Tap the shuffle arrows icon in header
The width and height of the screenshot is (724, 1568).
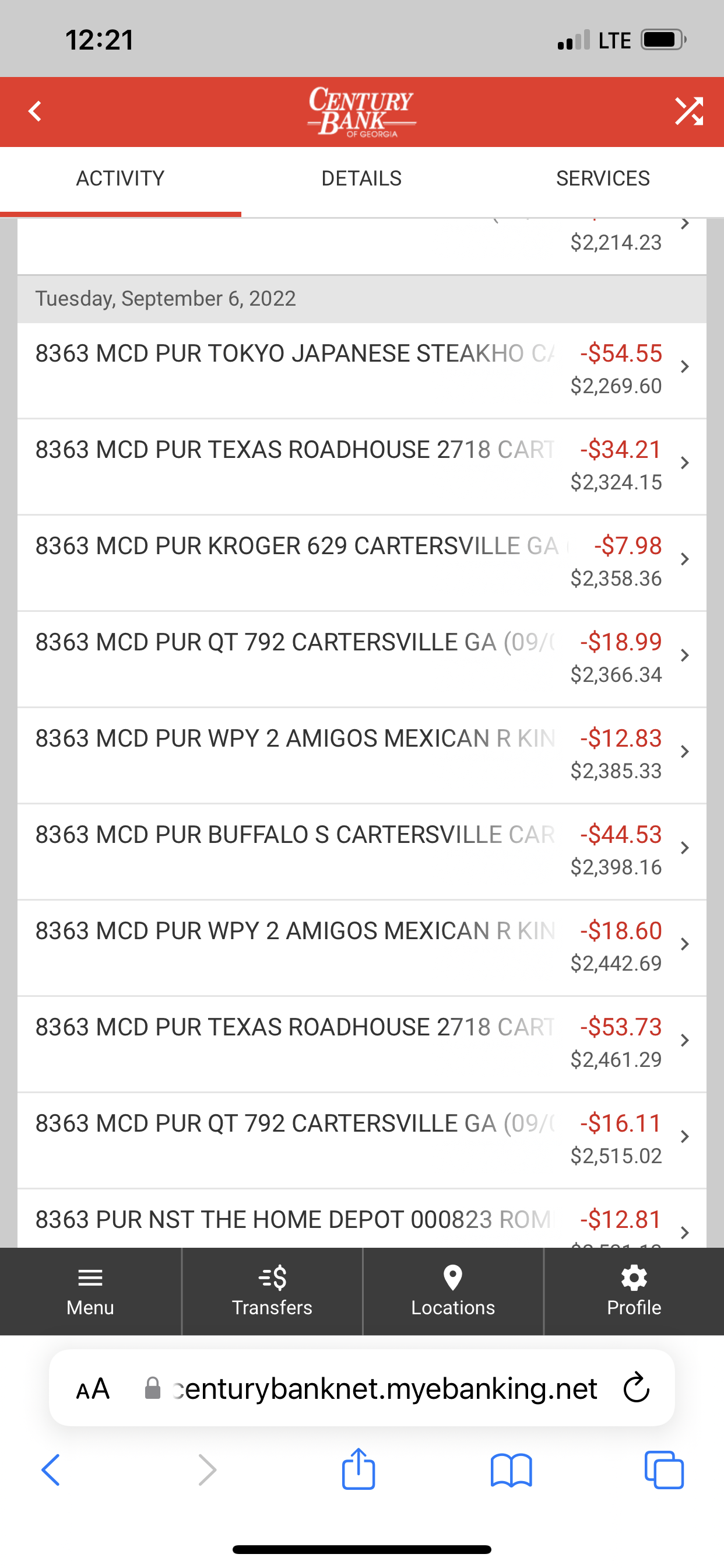pos(688,111)
